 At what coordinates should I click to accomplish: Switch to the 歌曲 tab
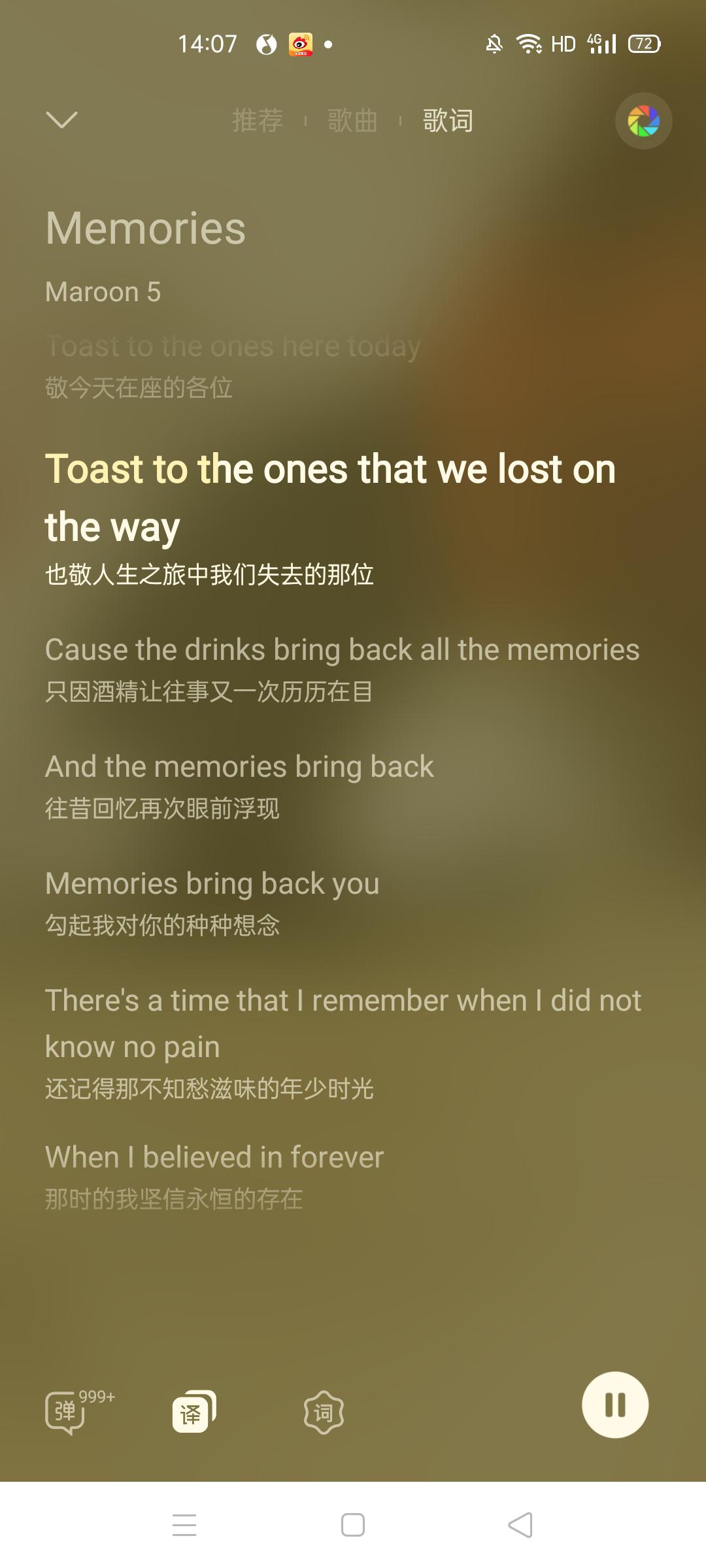click(x=352, y=121)
